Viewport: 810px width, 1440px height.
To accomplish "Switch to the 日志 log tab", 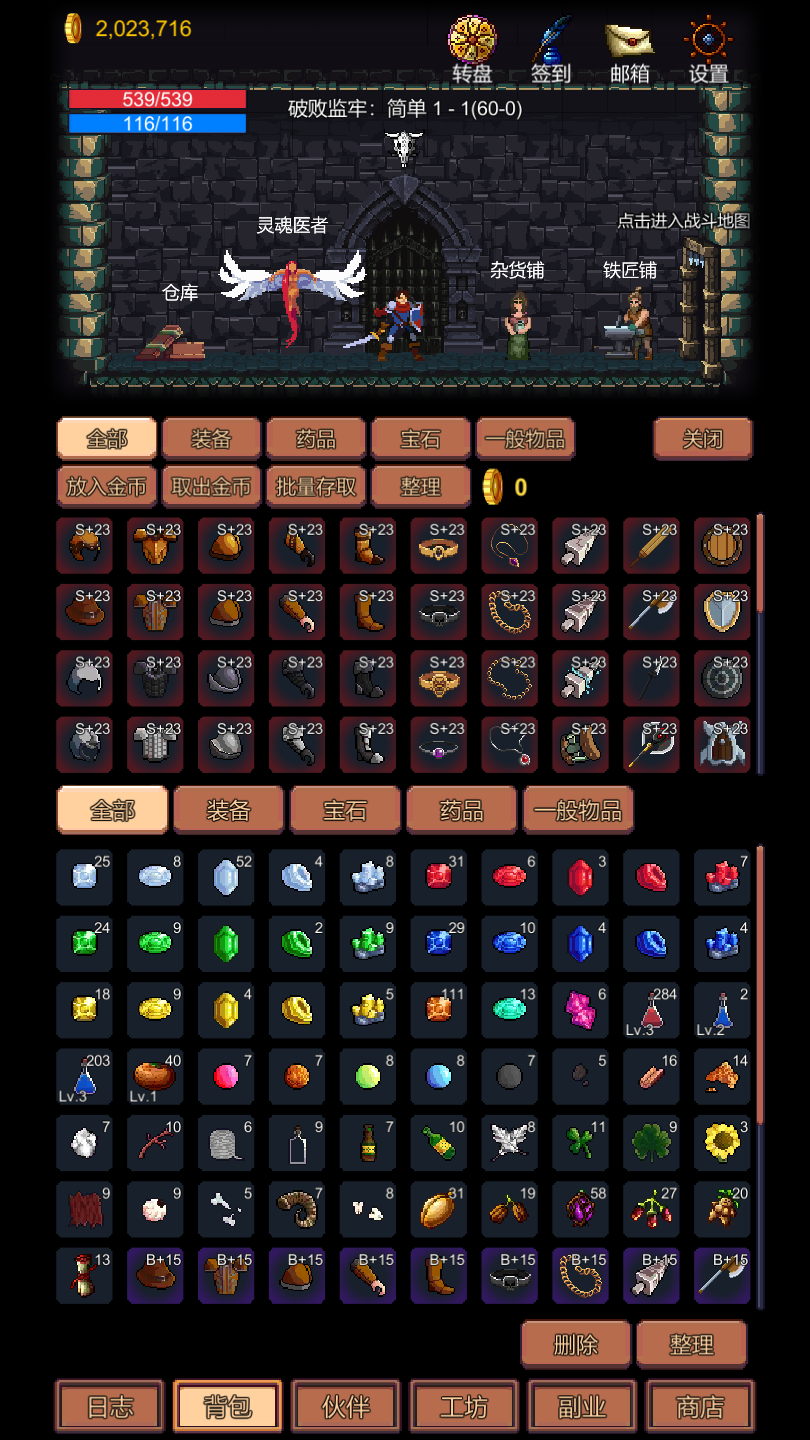I will tap(110, 1407).
